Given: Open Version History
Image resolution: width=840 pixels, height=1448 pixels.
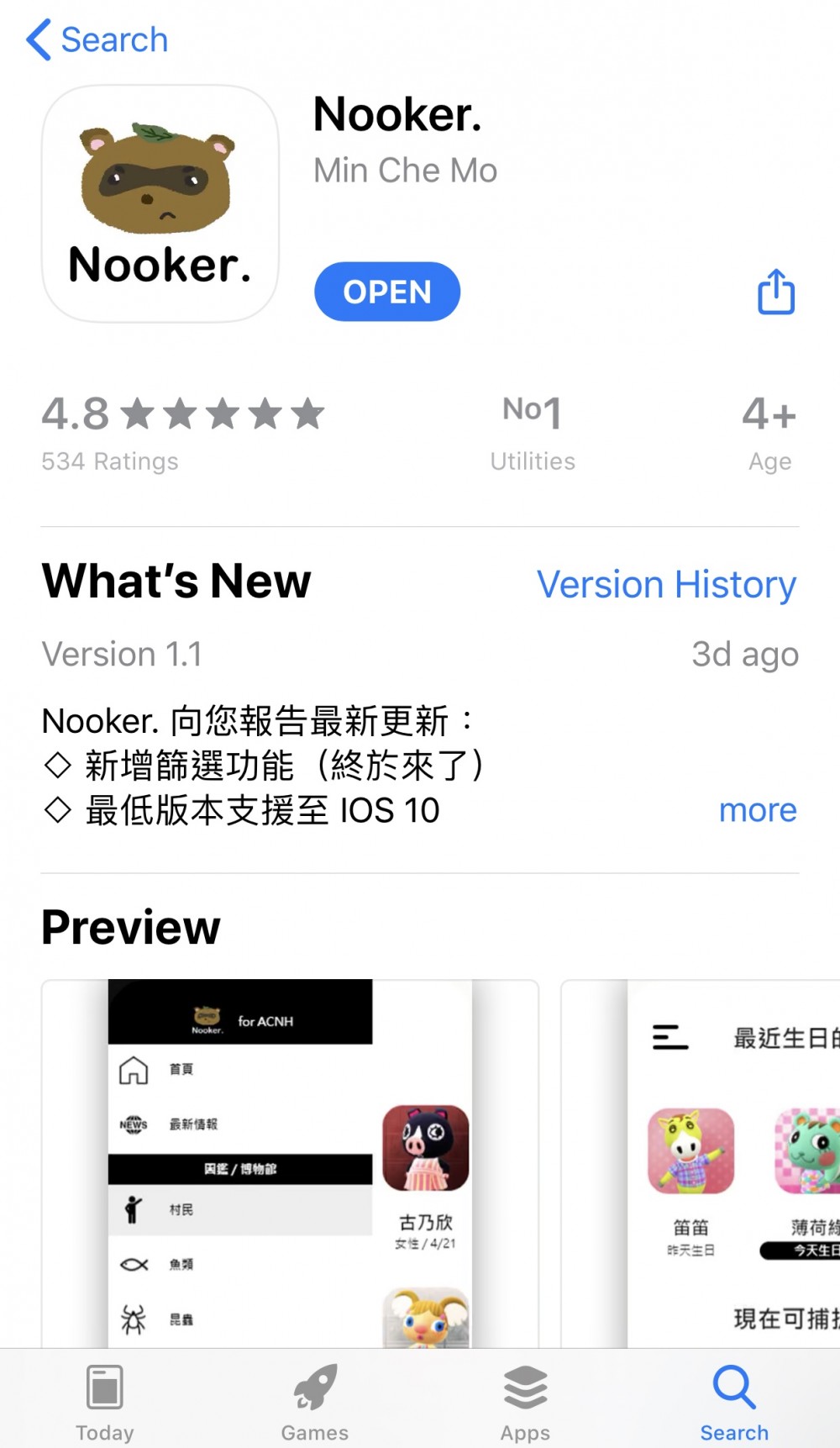Looking at the screenshot, I should (667, 584).
